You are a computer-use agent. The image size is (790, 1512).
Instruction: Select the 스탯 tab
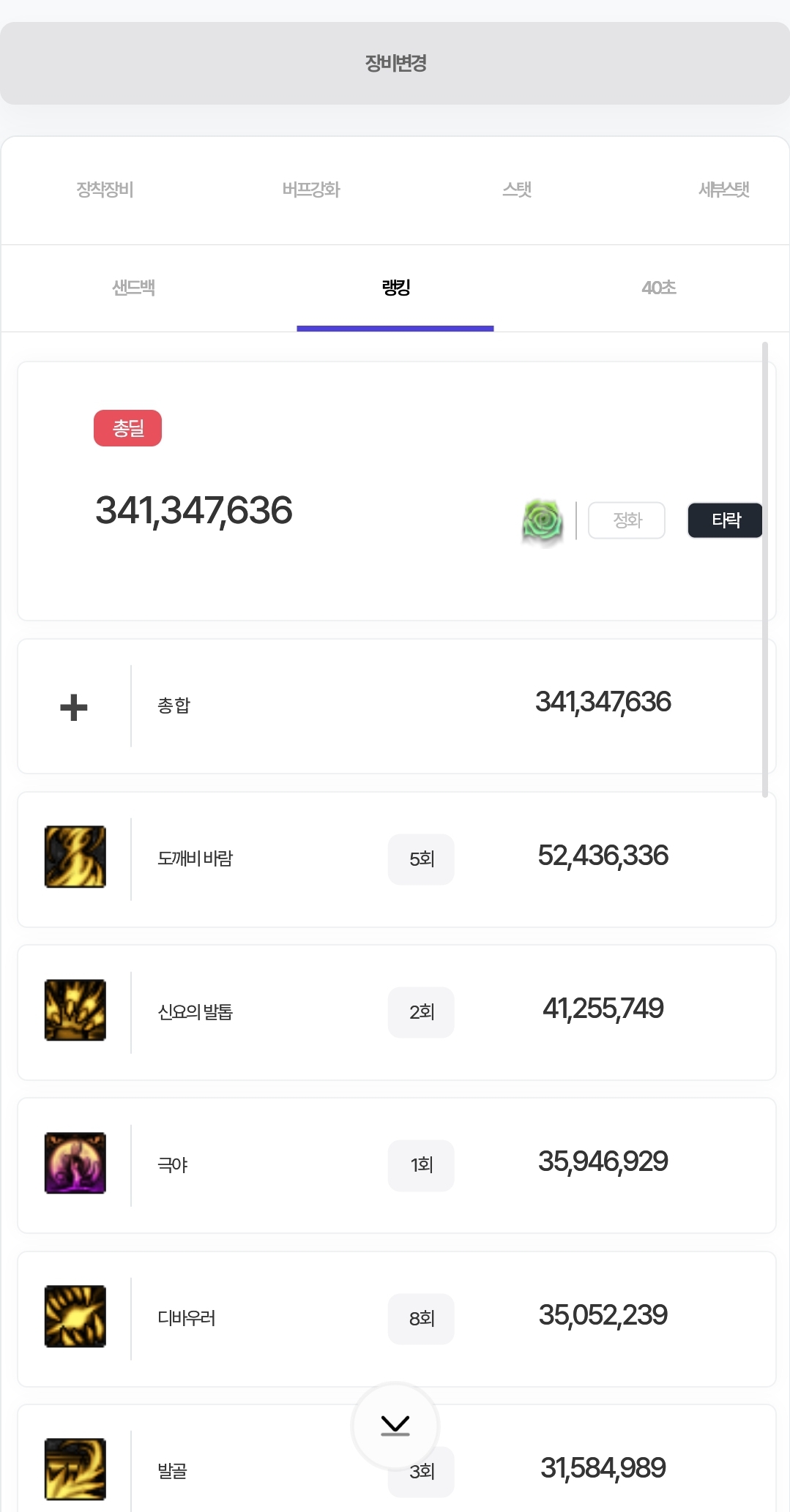pos(517,190)
